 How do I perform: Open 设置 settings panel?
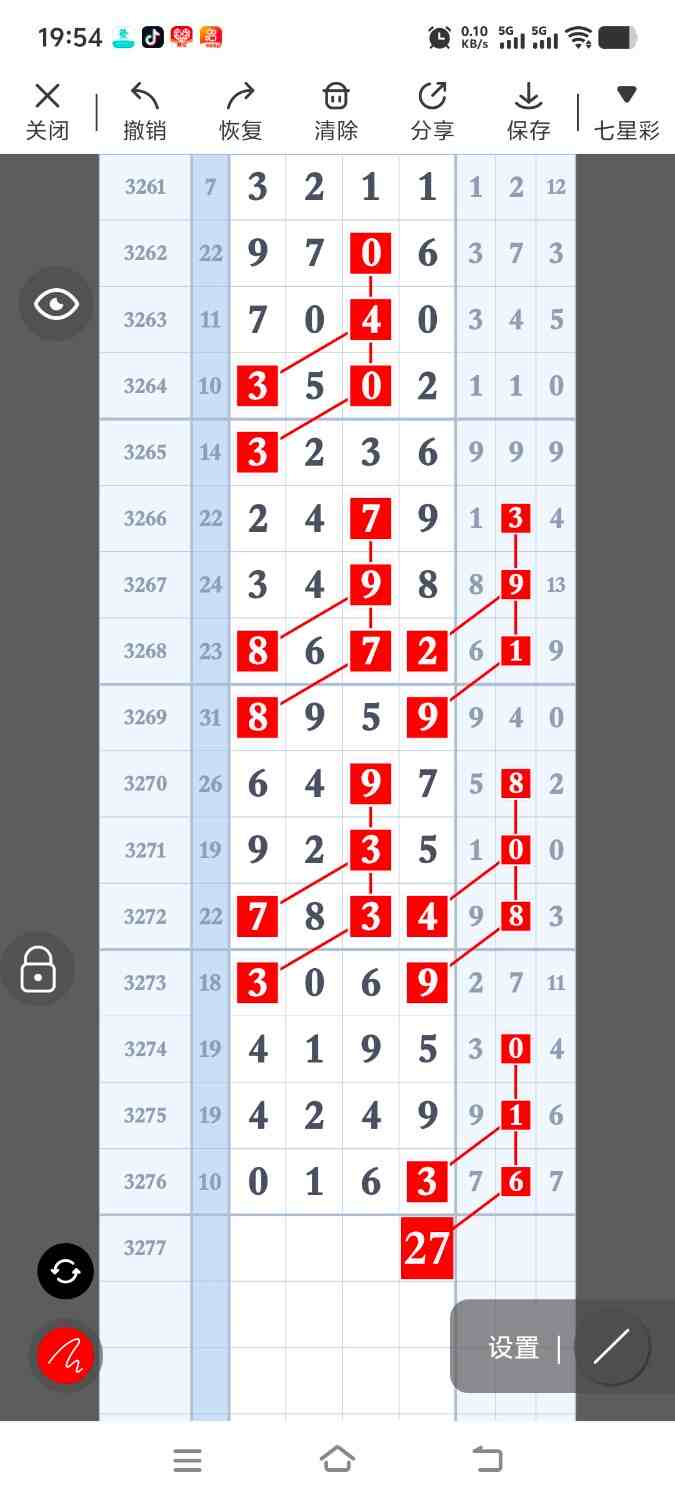tap(513, 1348)
